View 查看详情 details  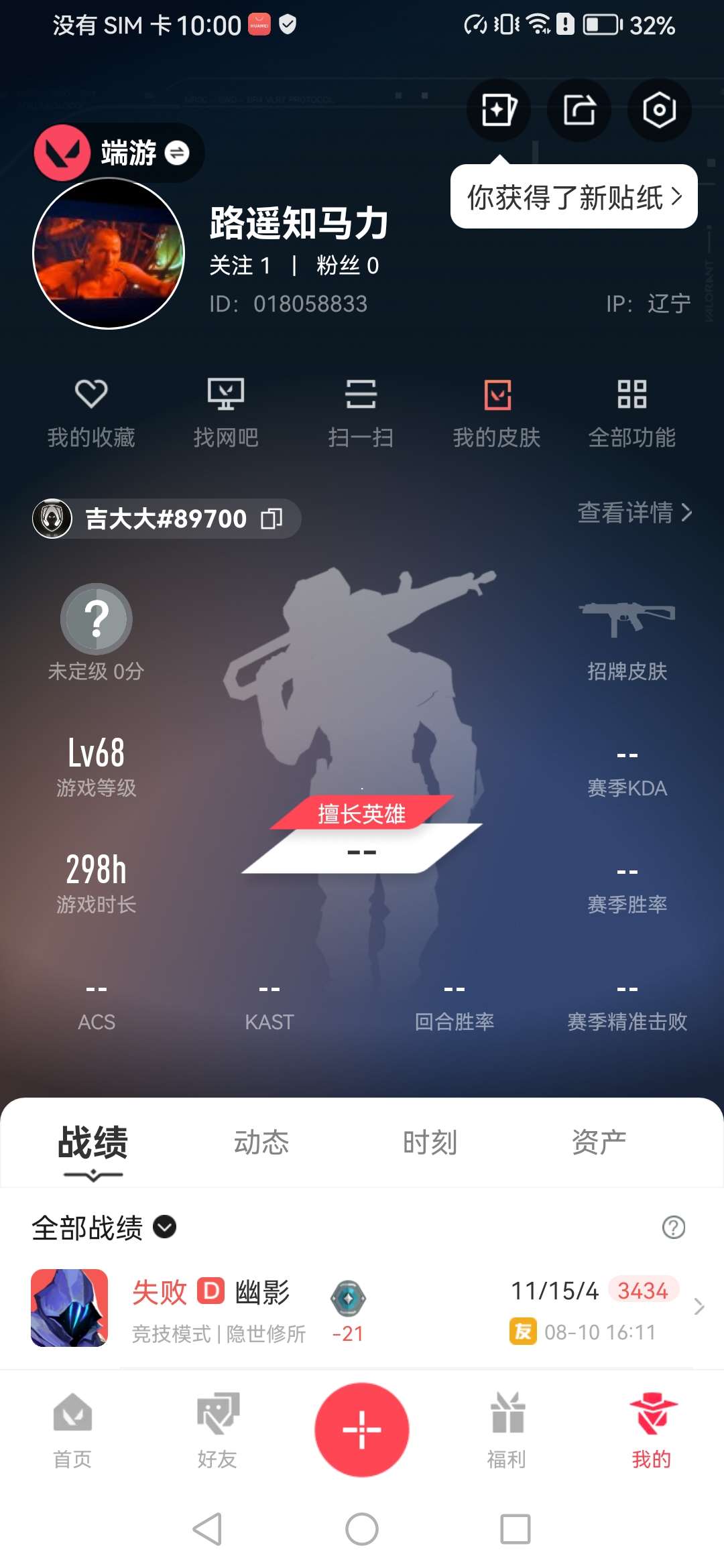coord(634,513)
